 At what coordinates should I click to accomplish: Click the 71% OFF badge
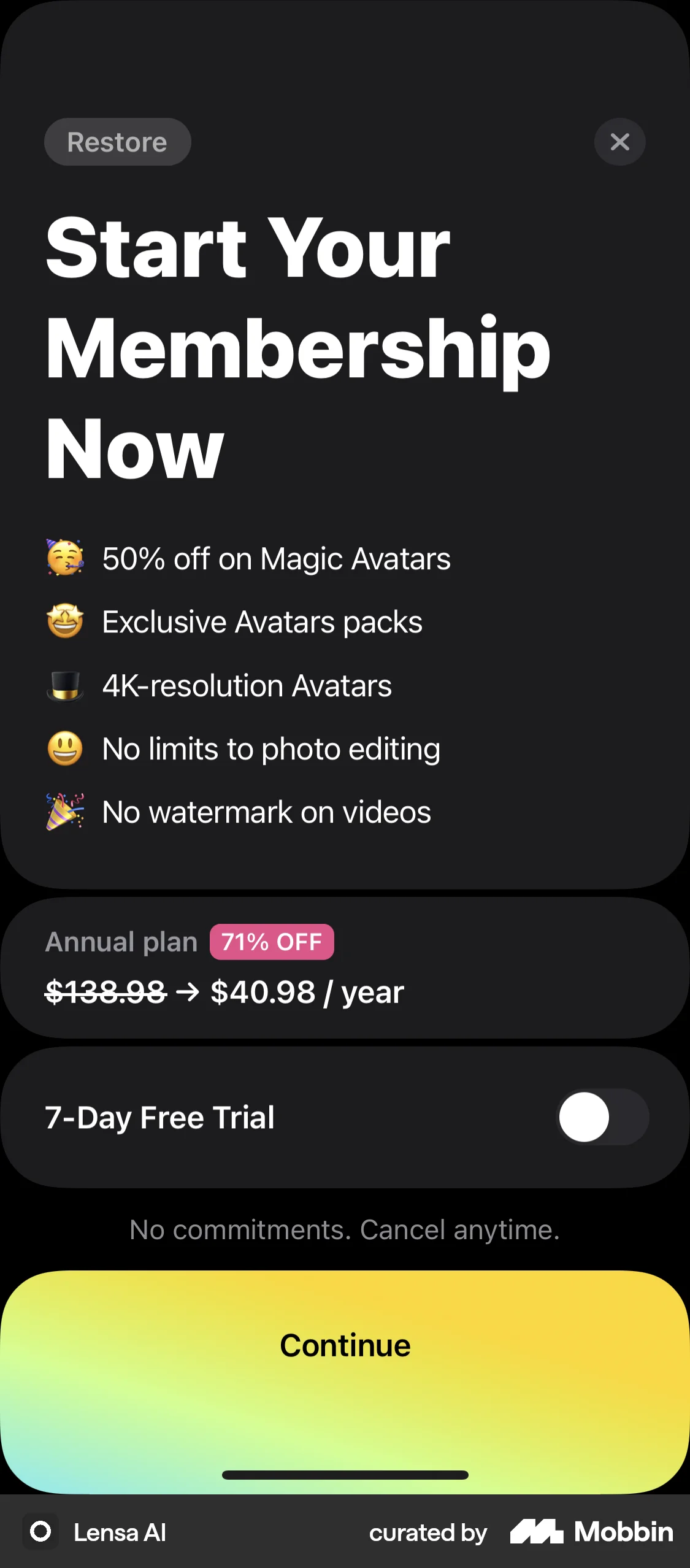[272, 942]
